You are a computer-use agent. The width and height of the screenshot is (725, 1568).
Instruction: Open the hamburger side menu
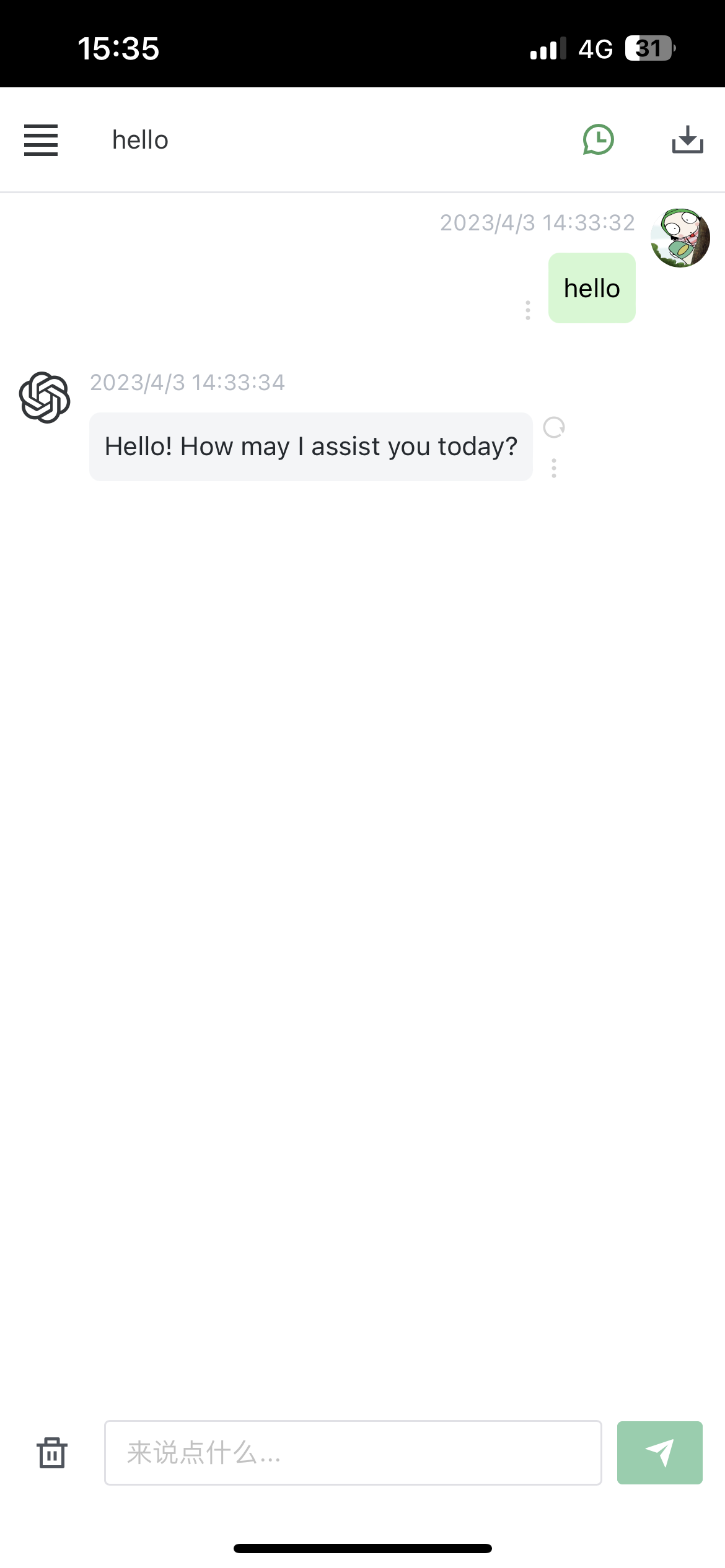coord(41,140)
